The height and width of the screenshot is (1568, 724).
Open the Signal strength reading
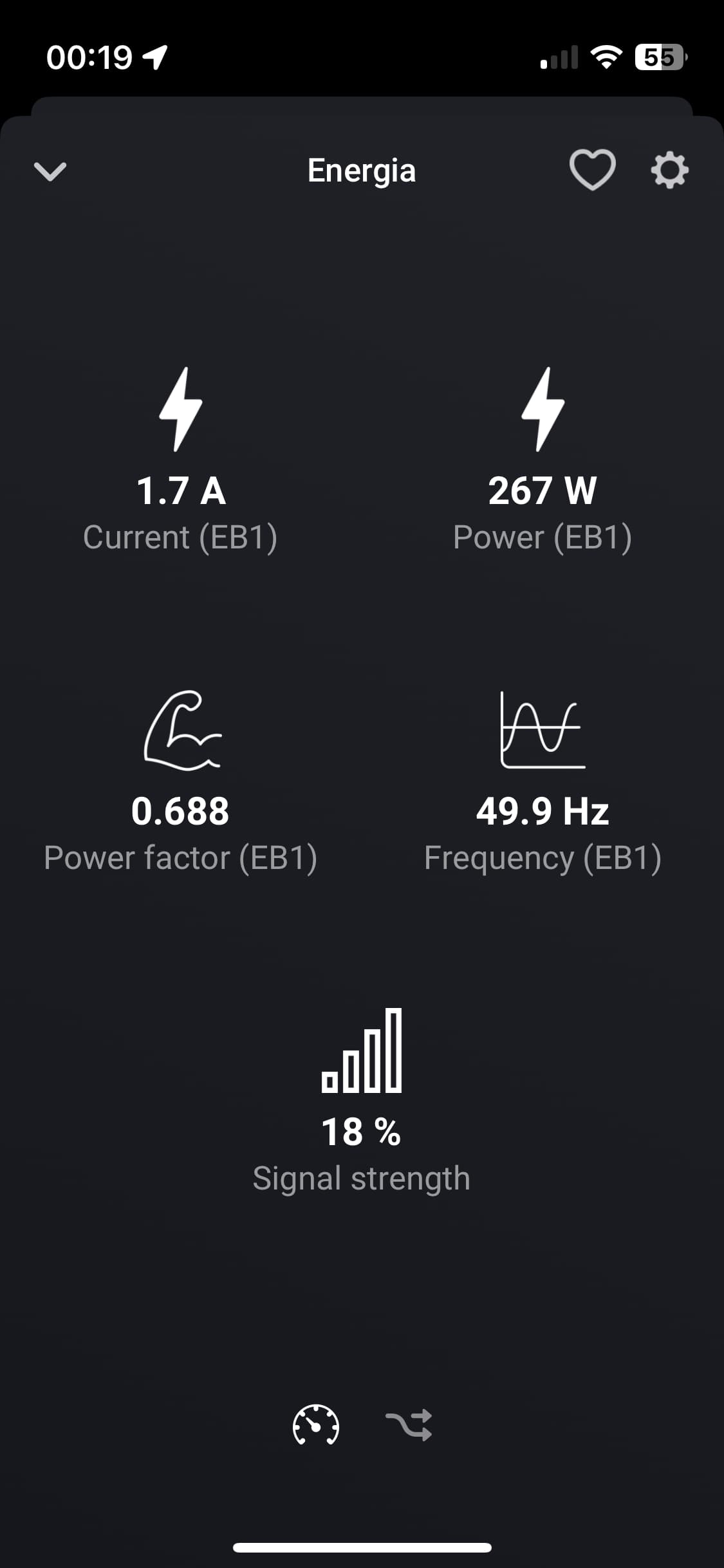click(362, 1101)
